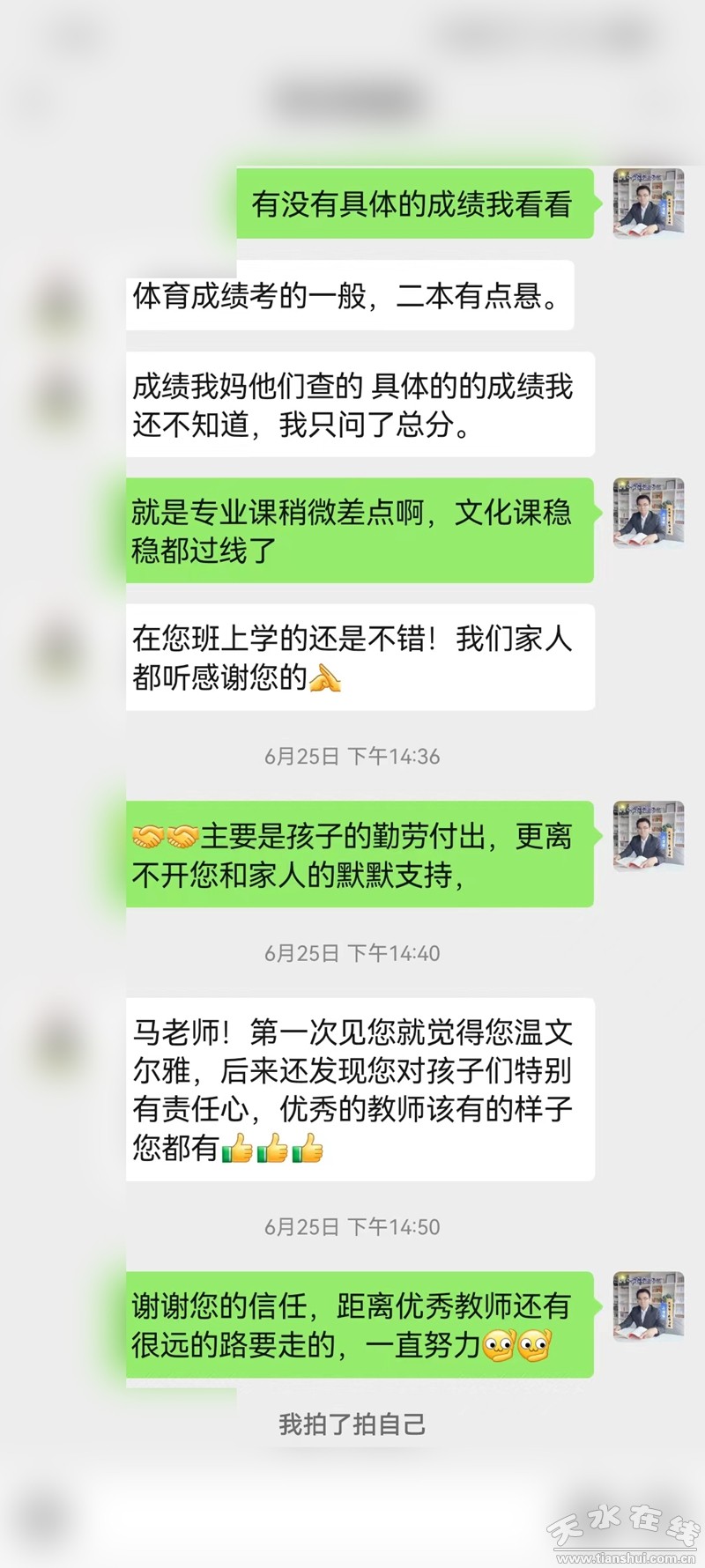Open sender avatar beside 有没有具体的成绩我看看
Viewport: 705px width, 1568px height.
tap(649, 203)
